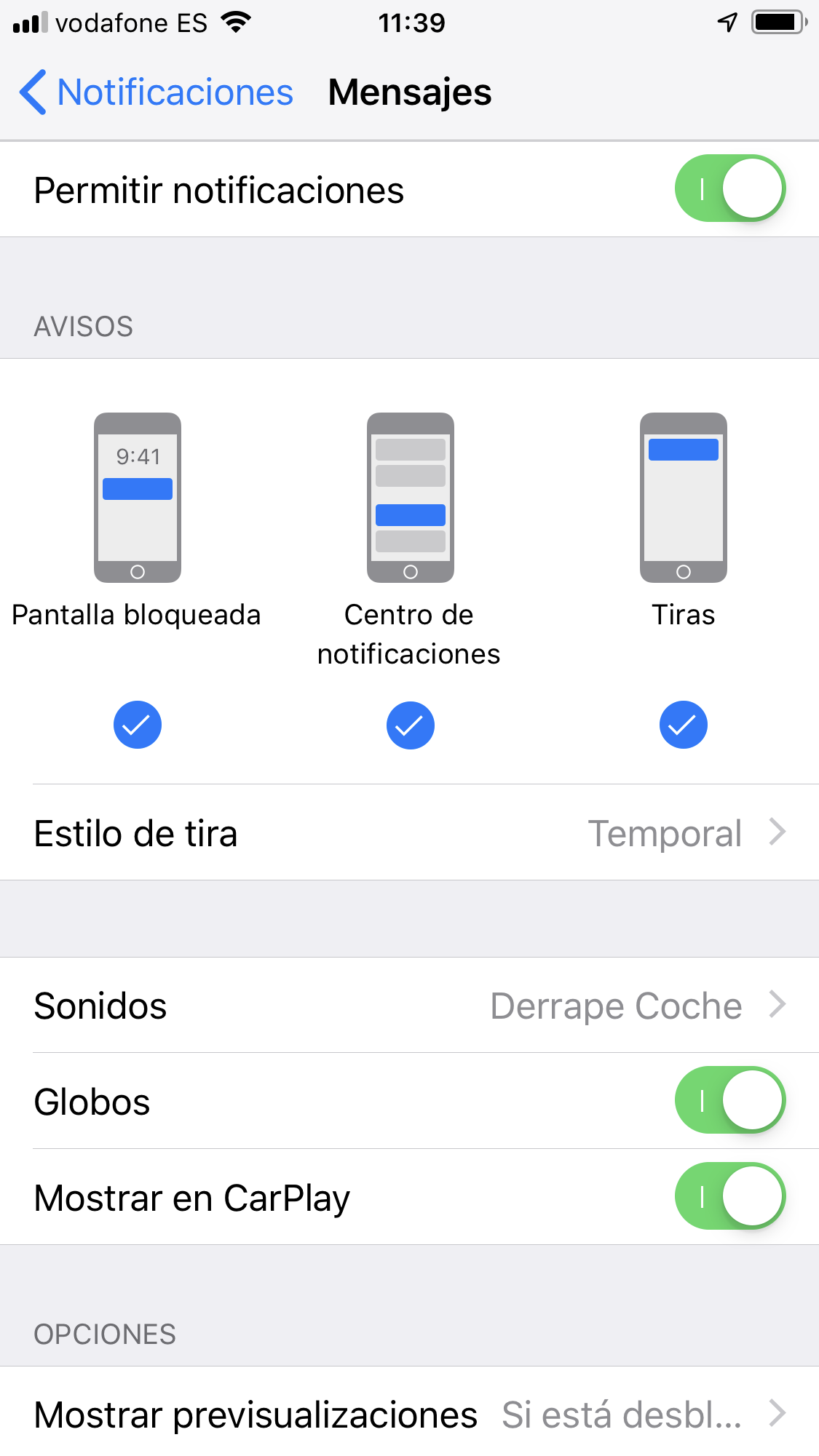Open Mostrar previsualizaciones options
This screenshot has width=819, height=1456.
[x=409, y=1414]
